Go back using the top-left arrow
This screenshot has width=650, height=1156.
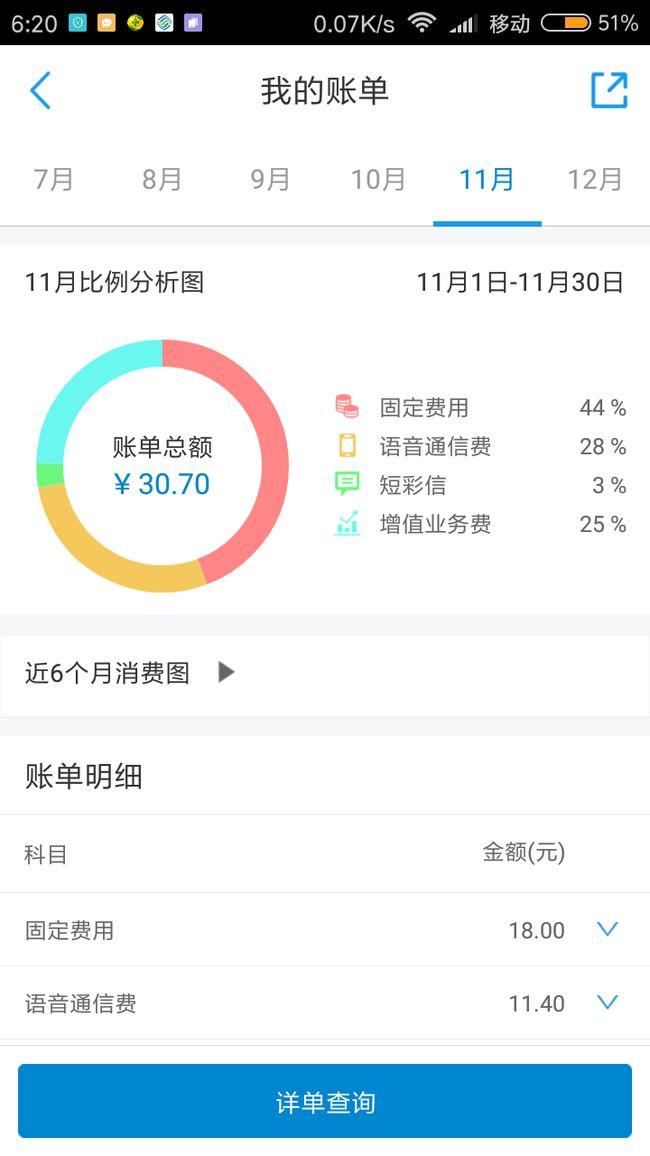(41, 91)
